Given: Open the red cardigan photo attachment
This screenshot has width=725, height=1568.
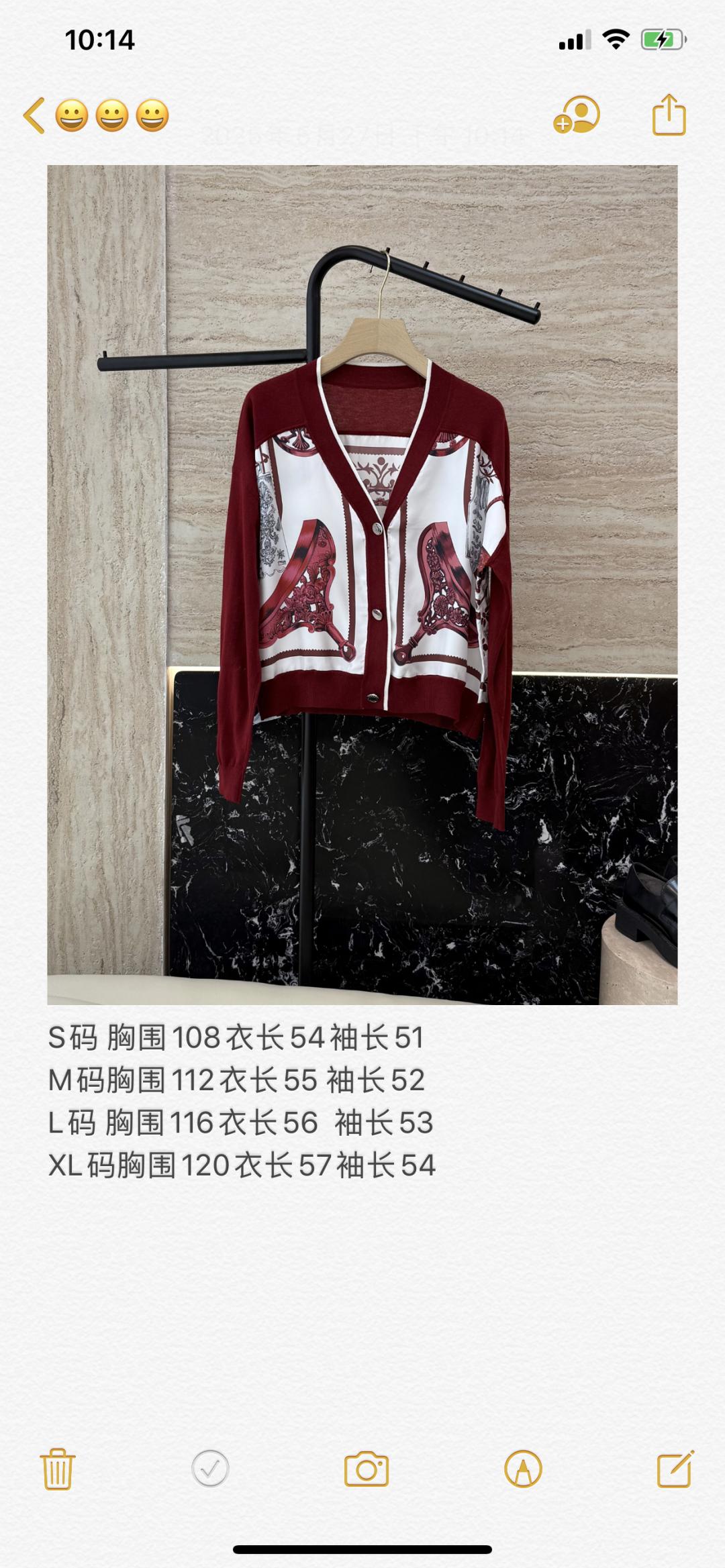Looking at the screenshot, I should coord(362,584).
